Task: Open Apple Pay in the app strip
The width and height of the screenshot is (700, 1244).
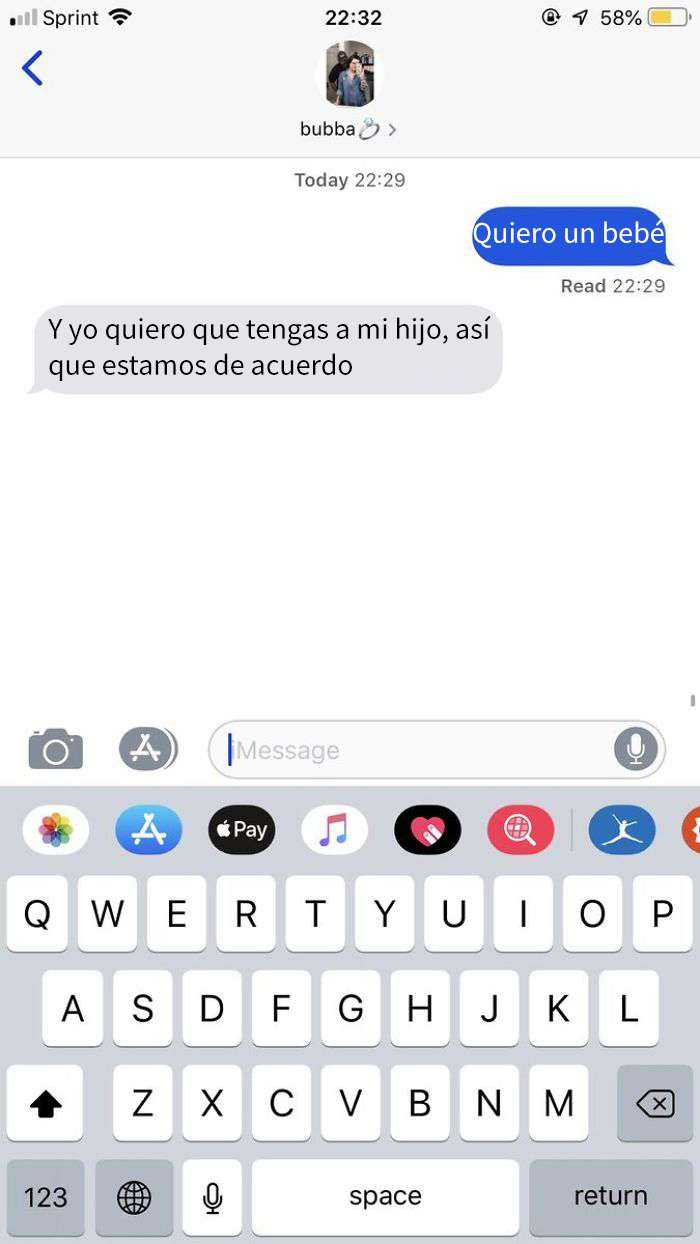Action: click(241, 830)
